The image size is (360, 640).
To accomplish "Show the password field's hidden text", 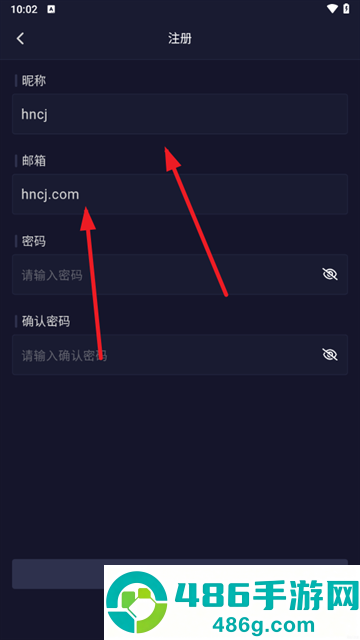I will pos(330,274).
